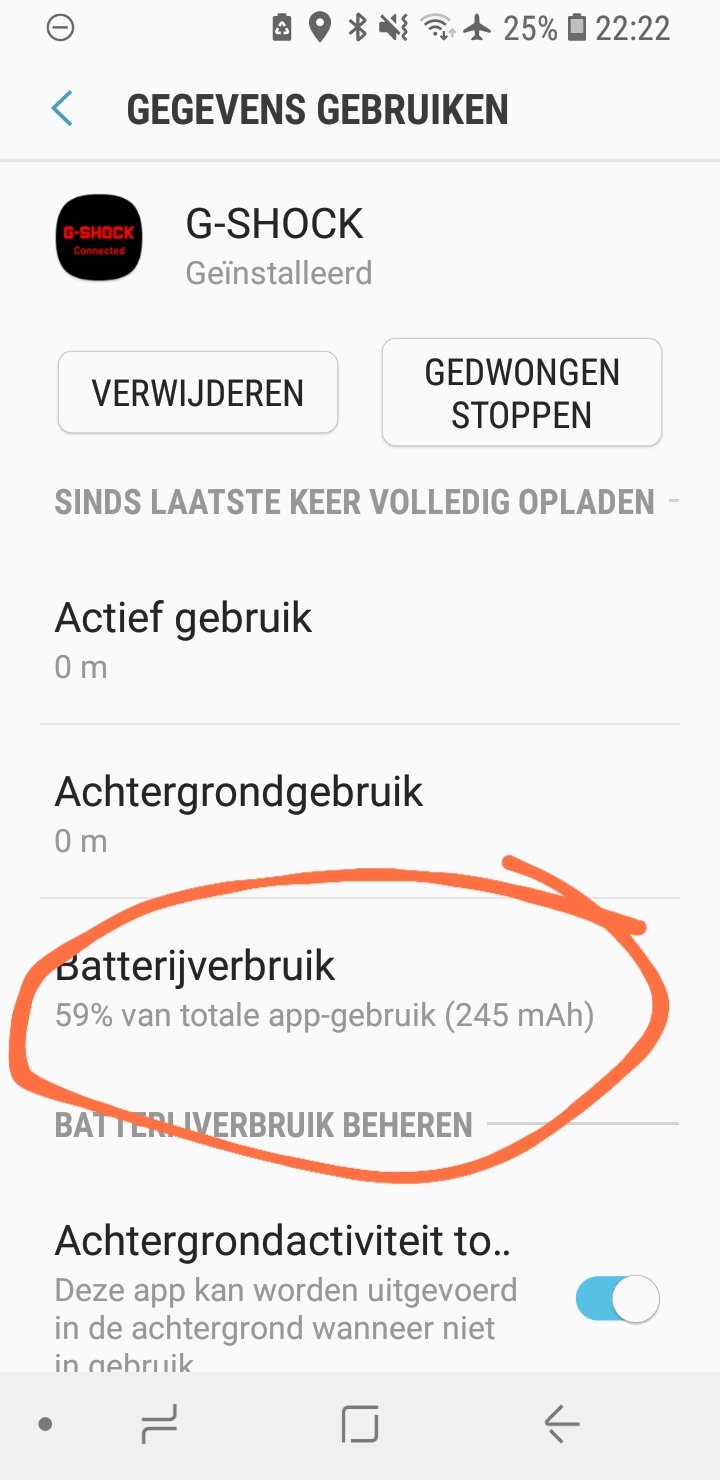720x1480 pixels.
Task: Force stop with Gedwongen stoppen
Action: 521,393
